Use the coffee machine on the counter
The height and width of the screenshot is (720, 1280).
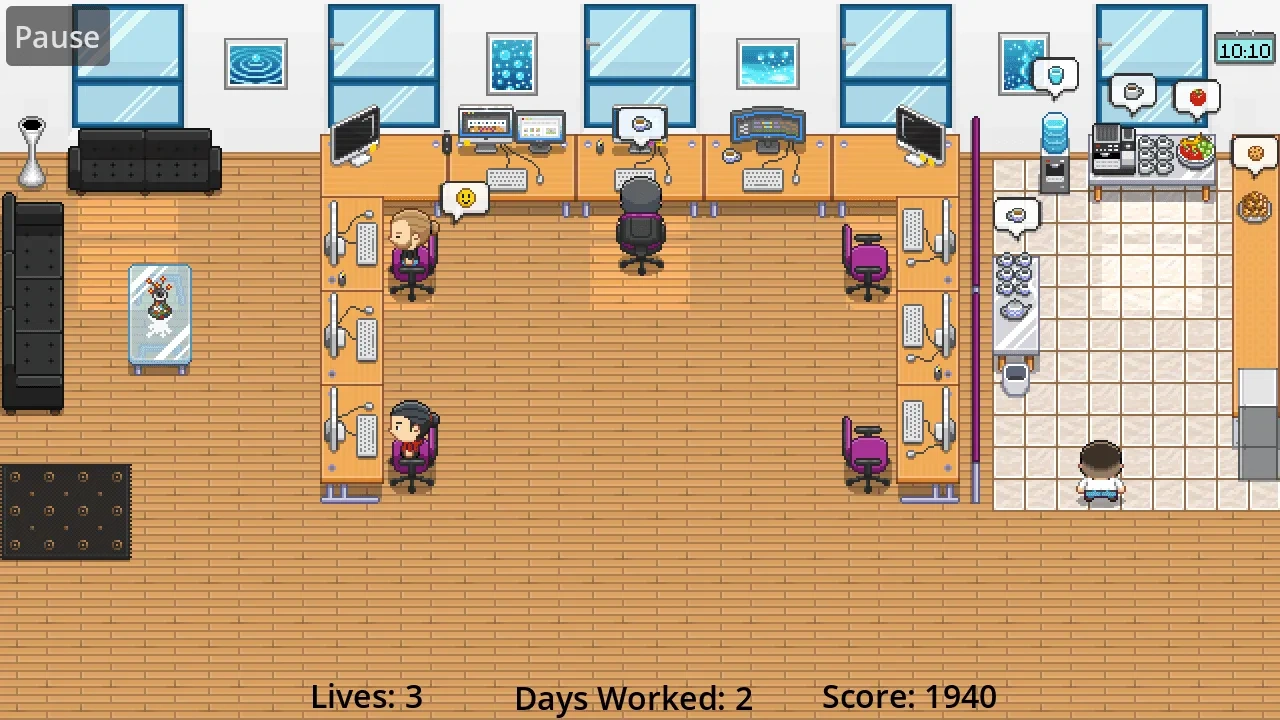click(x=1112, y=150)
